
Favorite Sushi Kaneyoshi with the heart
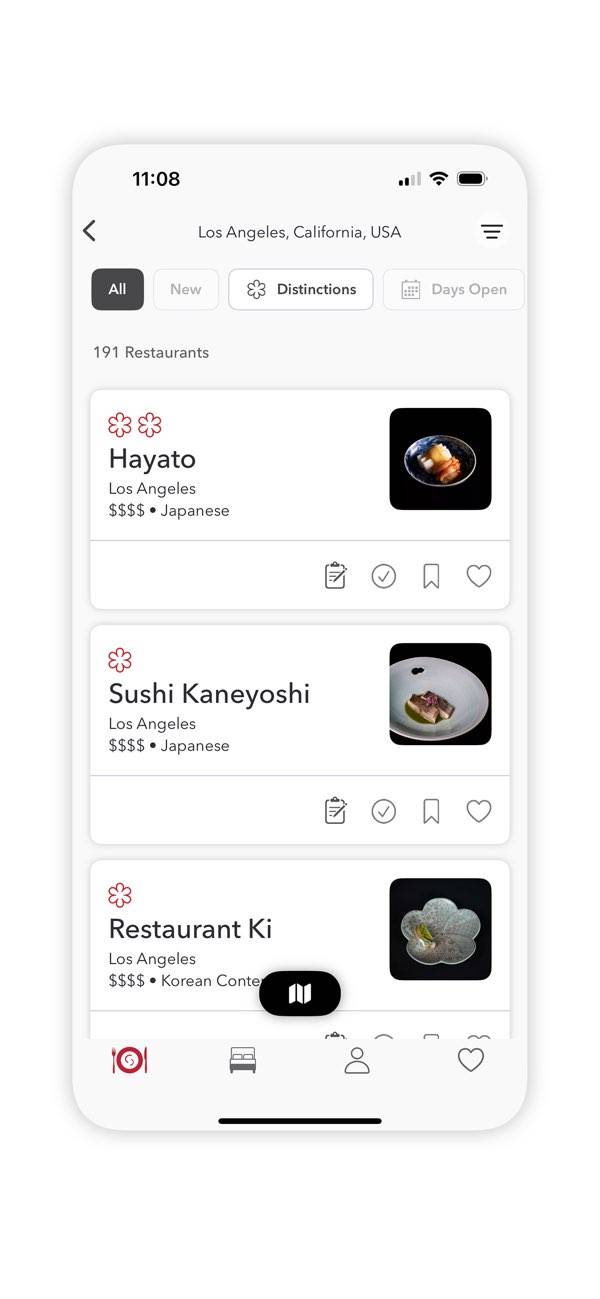point(479,811)
